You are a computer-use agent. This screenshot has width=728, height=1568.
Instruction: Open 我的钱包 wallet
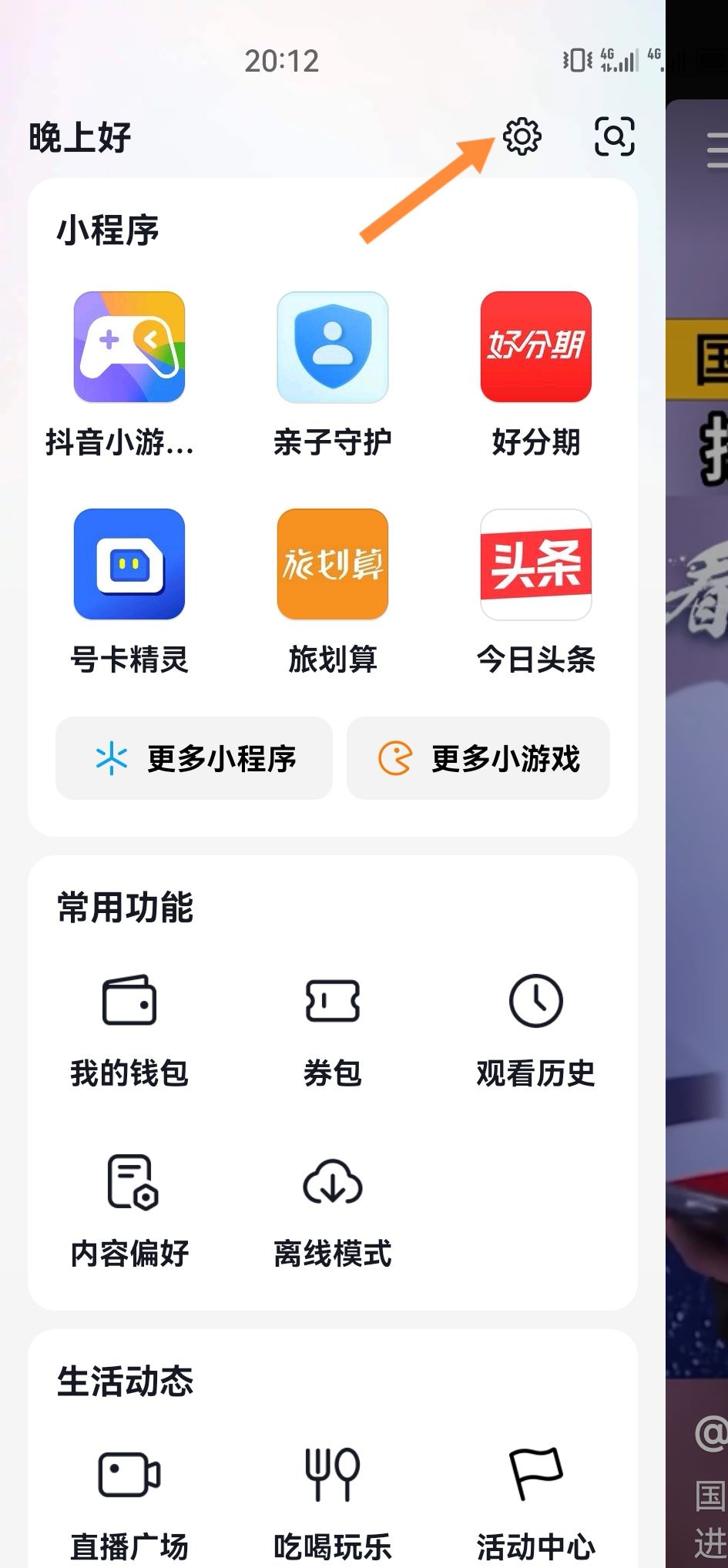(x=129, y=1029)
